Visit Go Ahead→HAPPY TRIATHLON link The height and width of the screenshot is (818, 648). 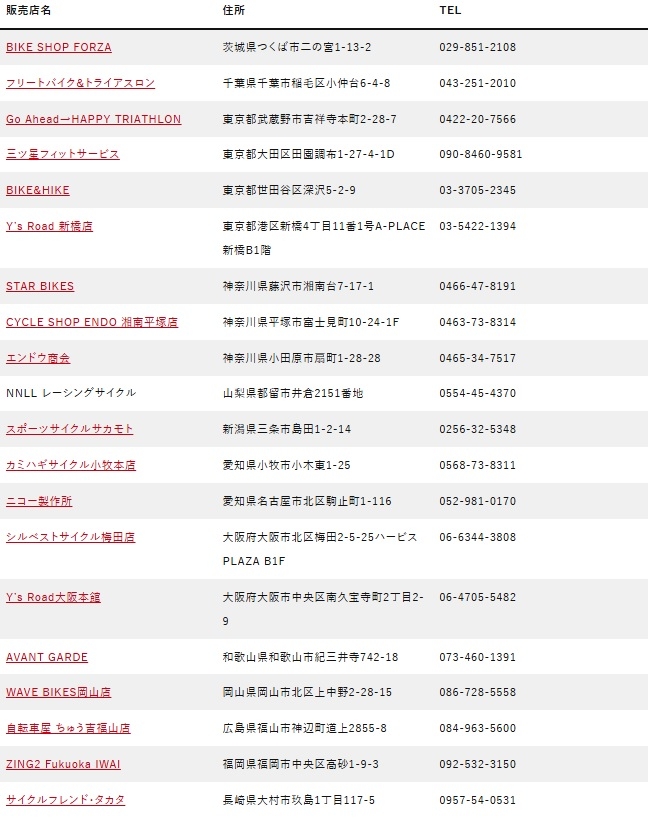(x=93, y=119)
